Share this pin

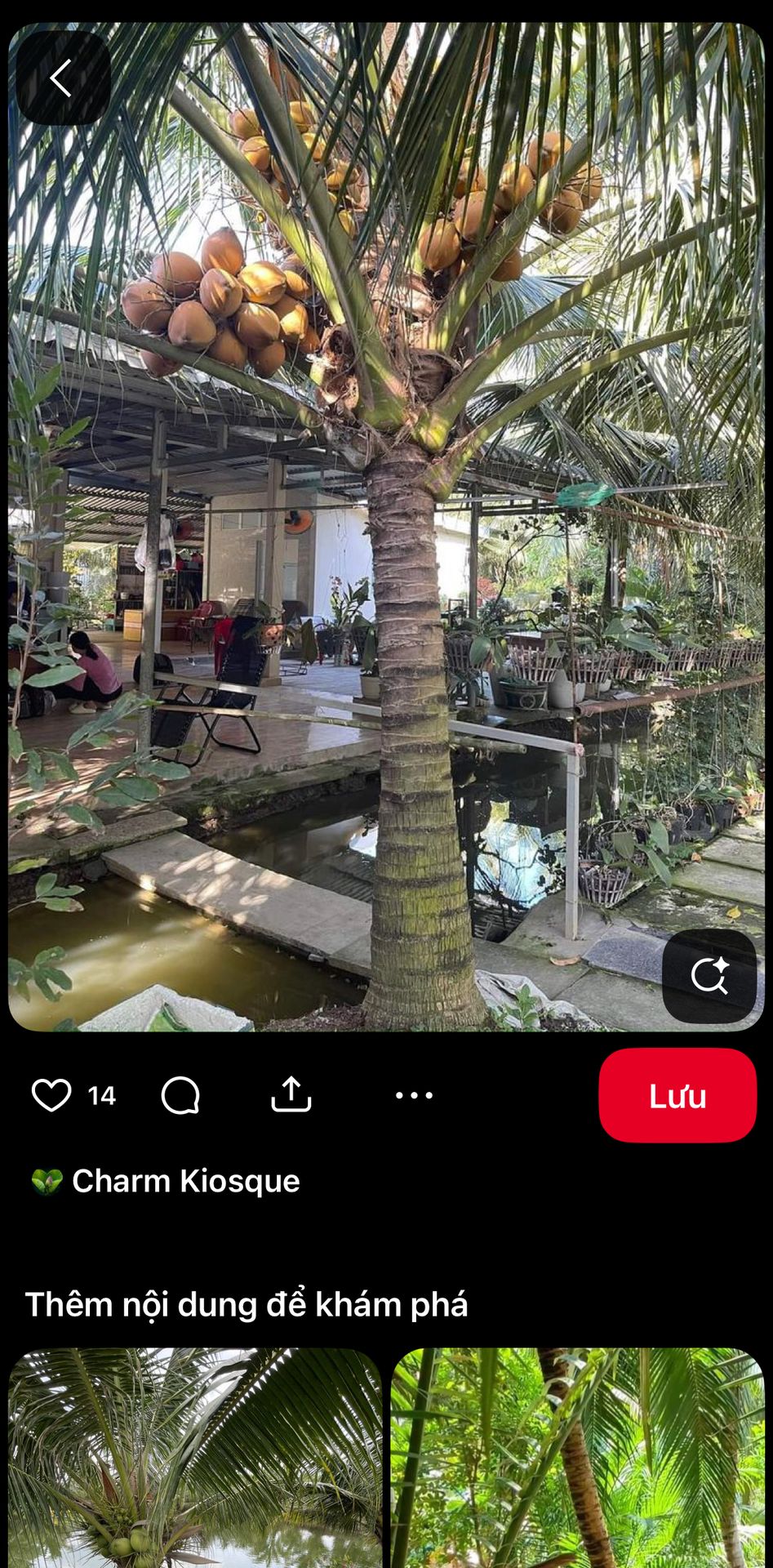pyautogui.click(x=291, y=1094)
